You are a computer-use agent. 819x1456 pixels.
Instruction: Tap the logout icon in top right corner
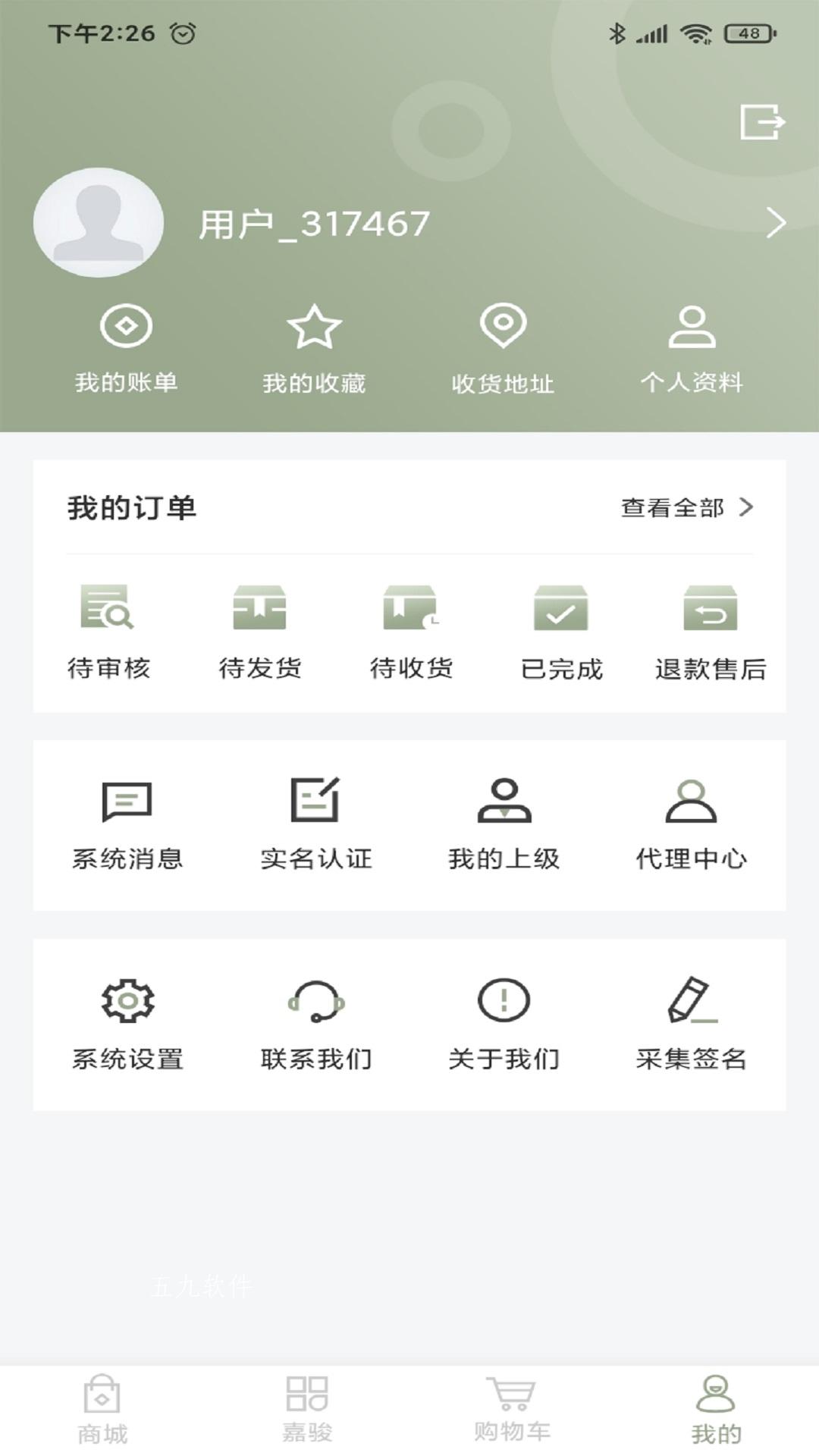click(x=762, y=121)
